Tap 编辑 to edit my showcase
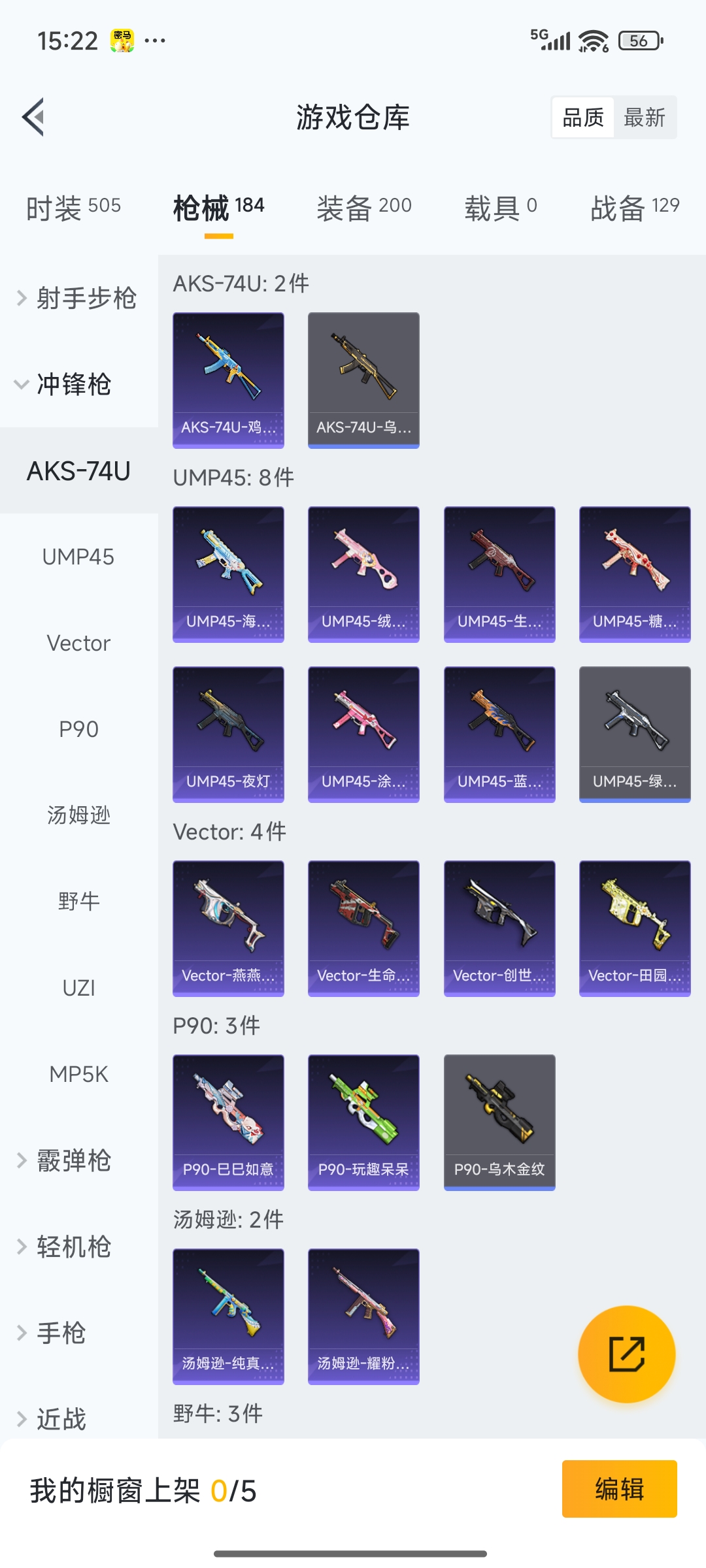This screenshot has height=1568, width=706. tap(619, 1489)
